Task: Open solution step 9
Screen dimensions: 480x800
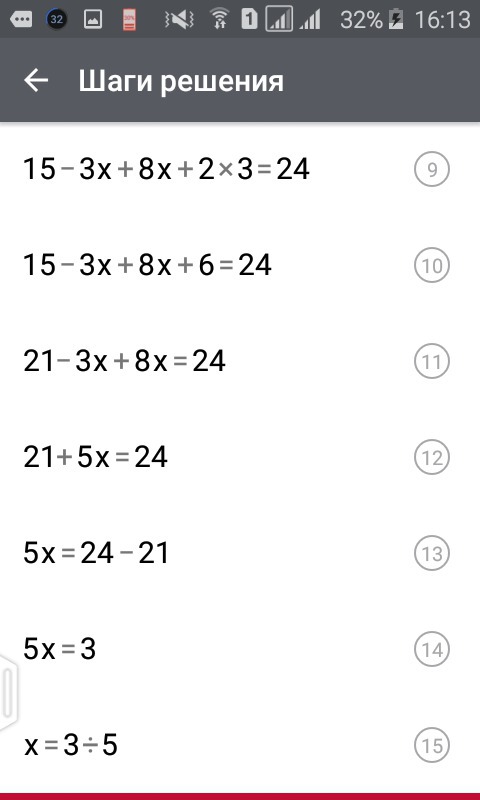Action: (240, 169)
